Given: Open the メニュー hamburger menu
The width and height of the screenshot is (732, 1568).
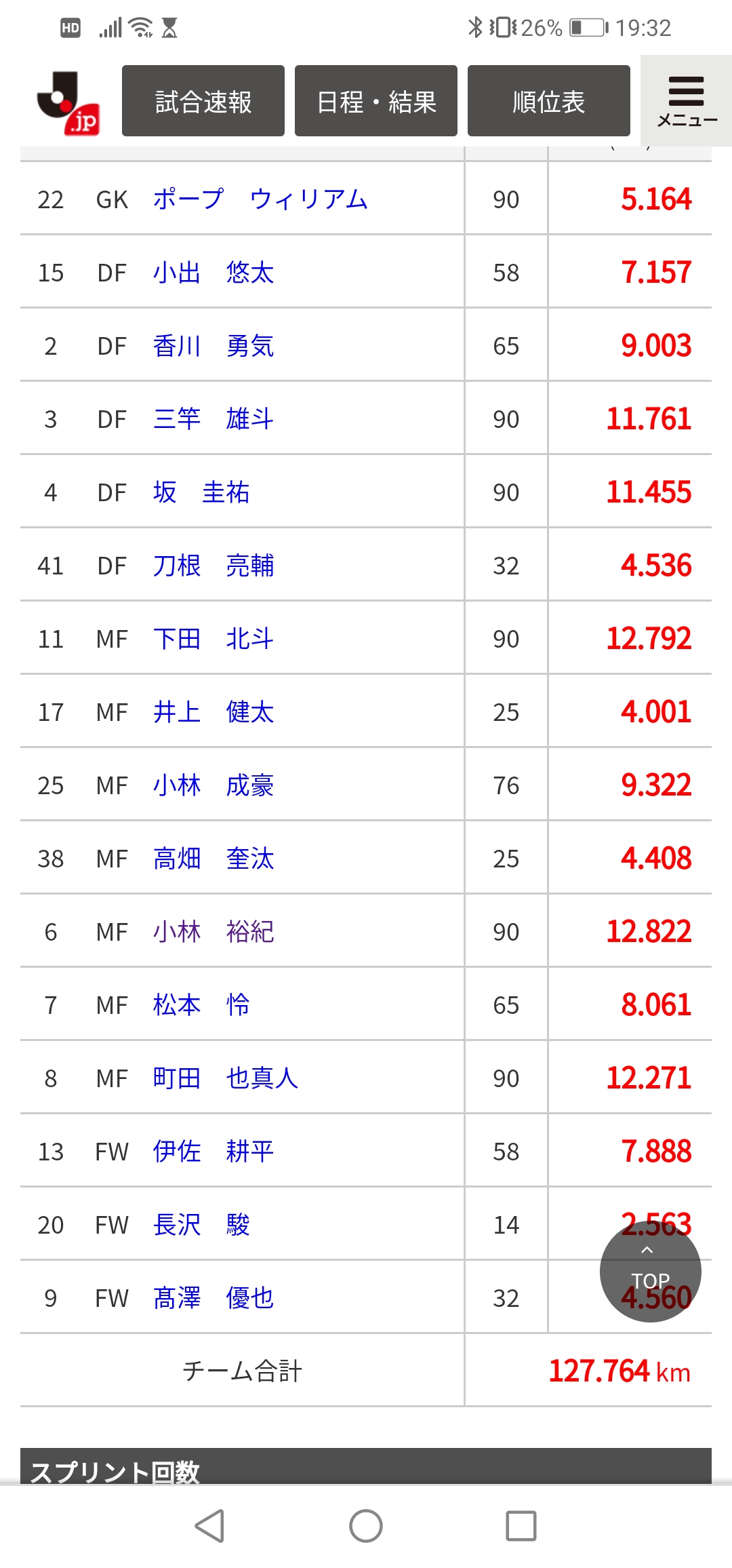Looking at the screenshot, I should coord(686,101).
